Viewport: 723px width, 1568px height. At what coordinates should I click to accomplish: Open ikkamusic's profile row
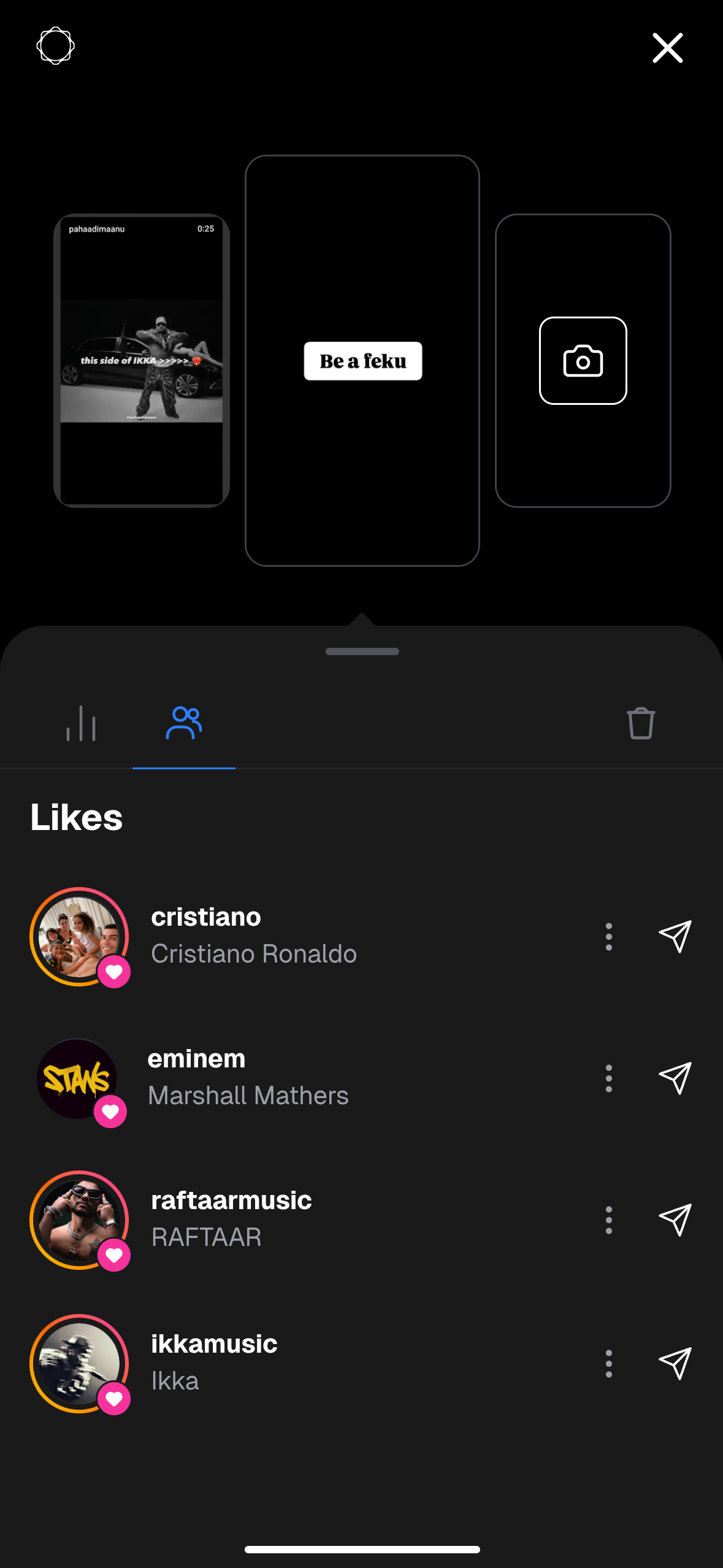[x=215, y=1363]
